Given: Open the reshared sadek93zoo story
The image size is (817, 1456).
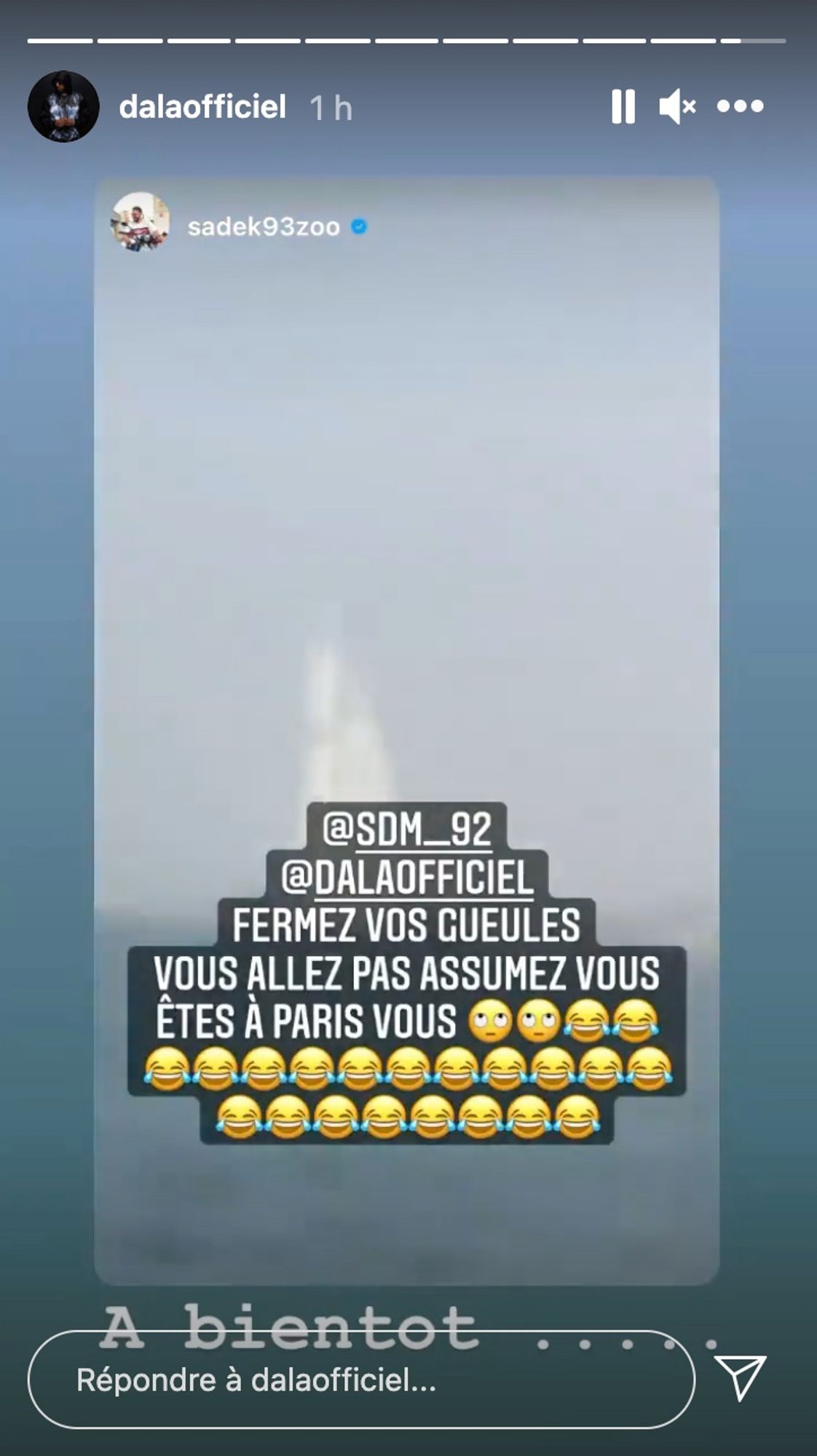Looking at the screenshot, I should click(263, 227).
